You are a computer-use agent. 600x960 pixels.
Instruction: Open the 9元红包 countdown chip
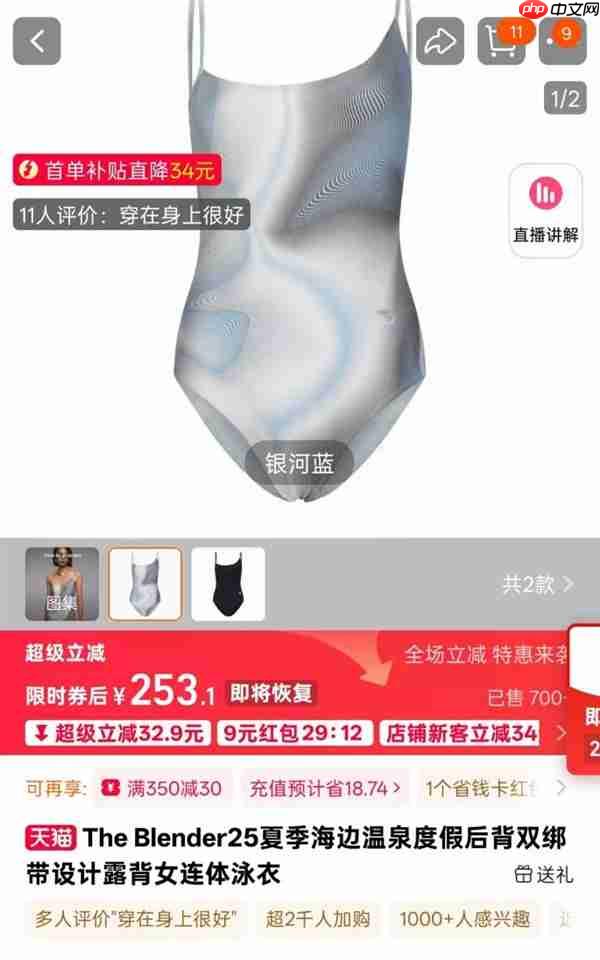point(293,733)
